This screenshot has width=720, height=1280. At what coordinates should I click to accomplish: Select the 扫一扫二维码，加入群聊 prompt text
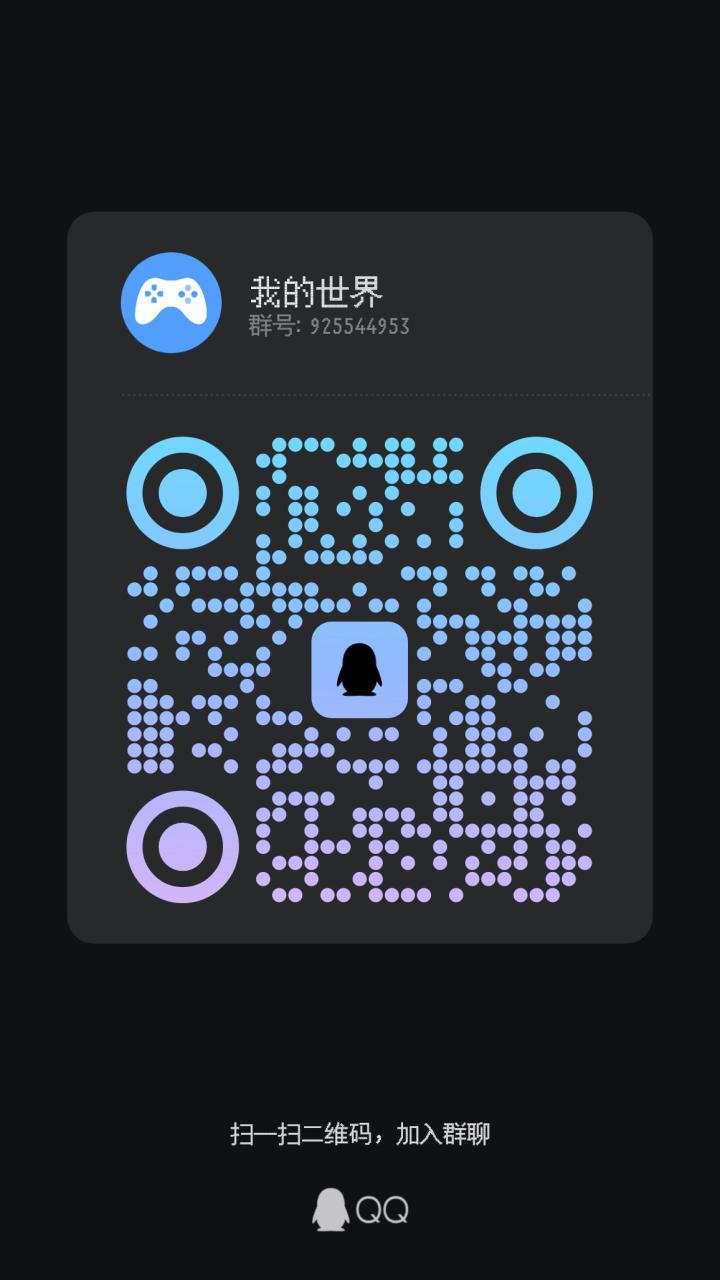click(360, 1136)
